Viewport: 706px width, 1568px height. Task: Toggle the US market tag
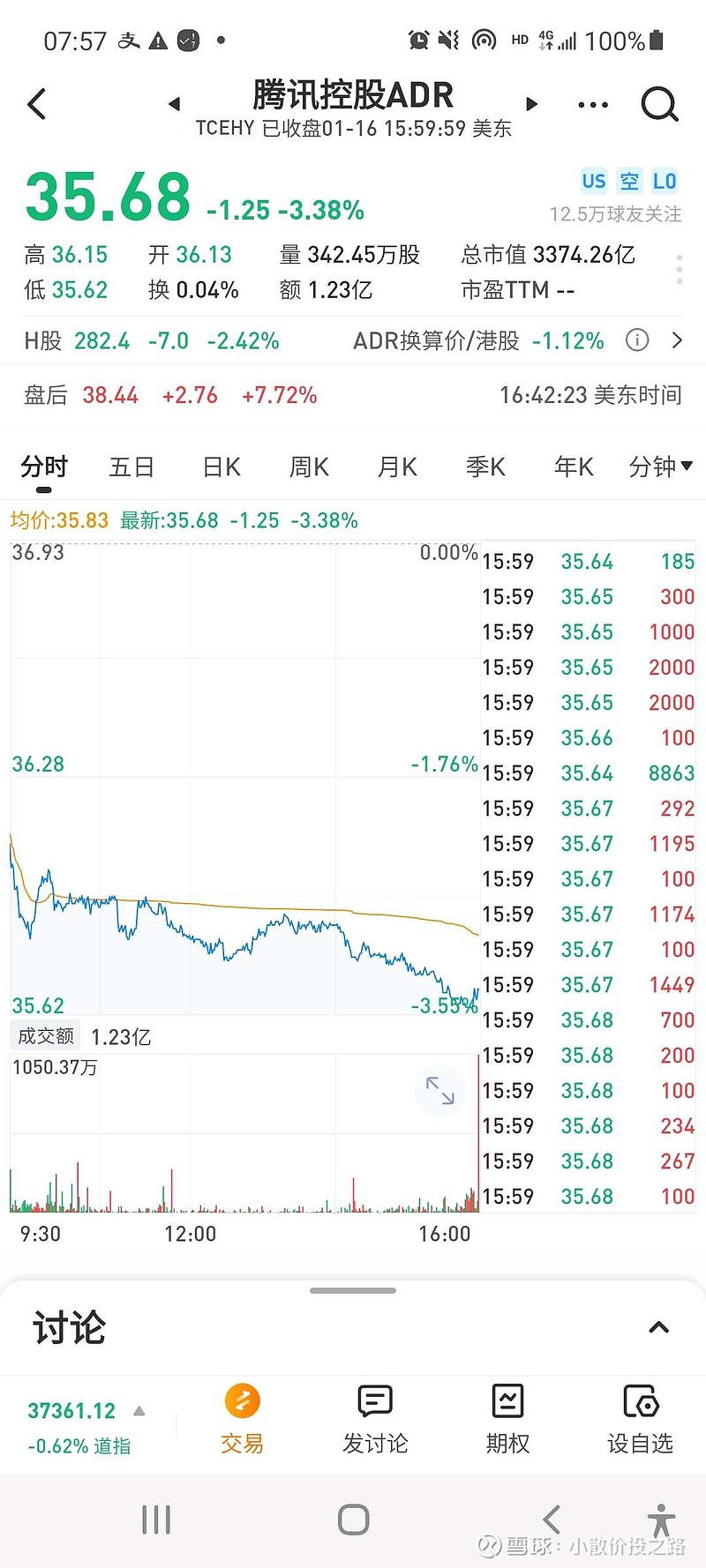coord(595,180)
